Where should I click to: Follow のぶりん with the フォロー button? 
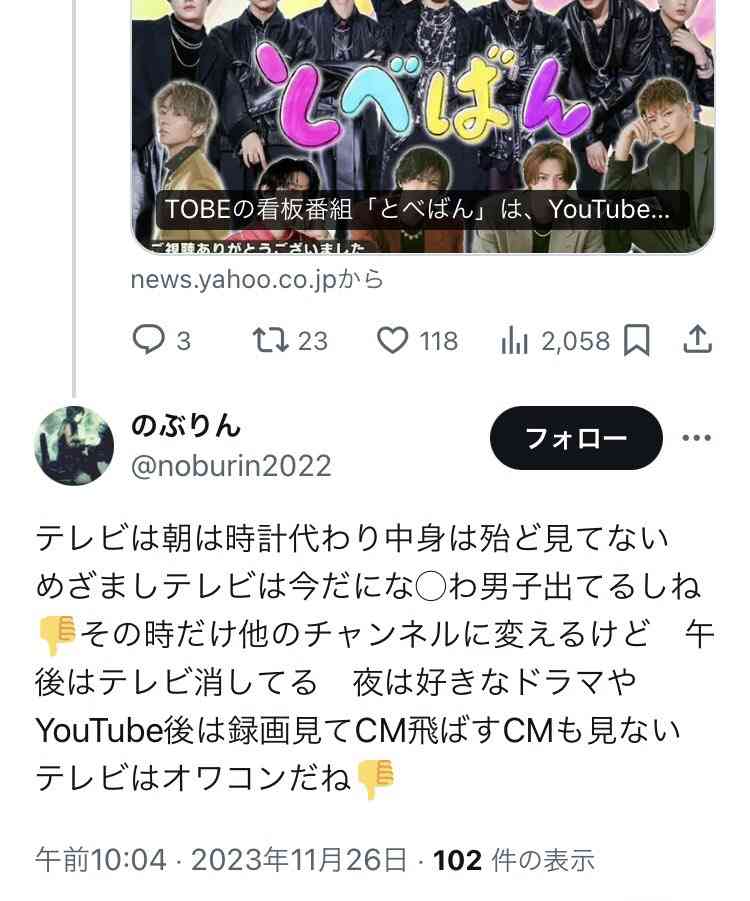[576, 438]
